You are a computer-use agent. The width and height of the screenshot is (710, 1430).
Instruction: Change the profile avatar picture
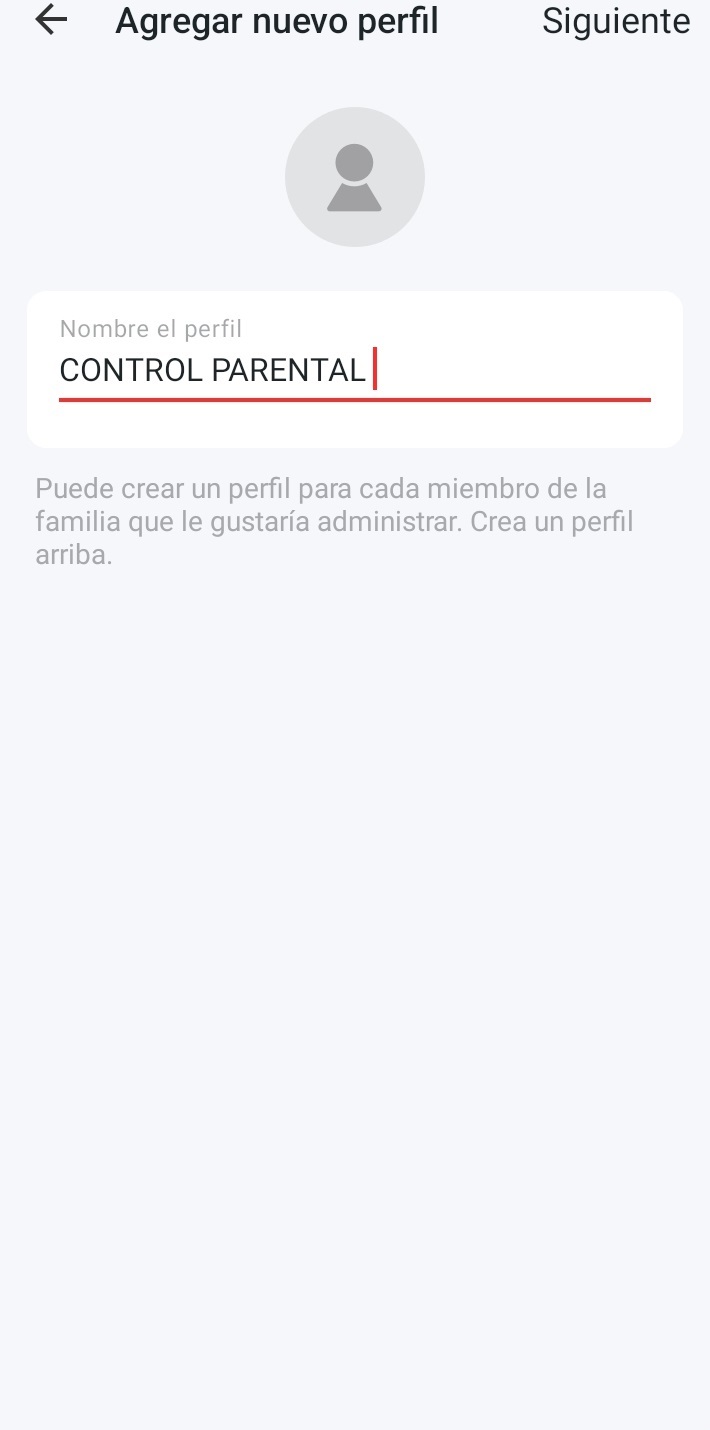(x=355, y=177)
